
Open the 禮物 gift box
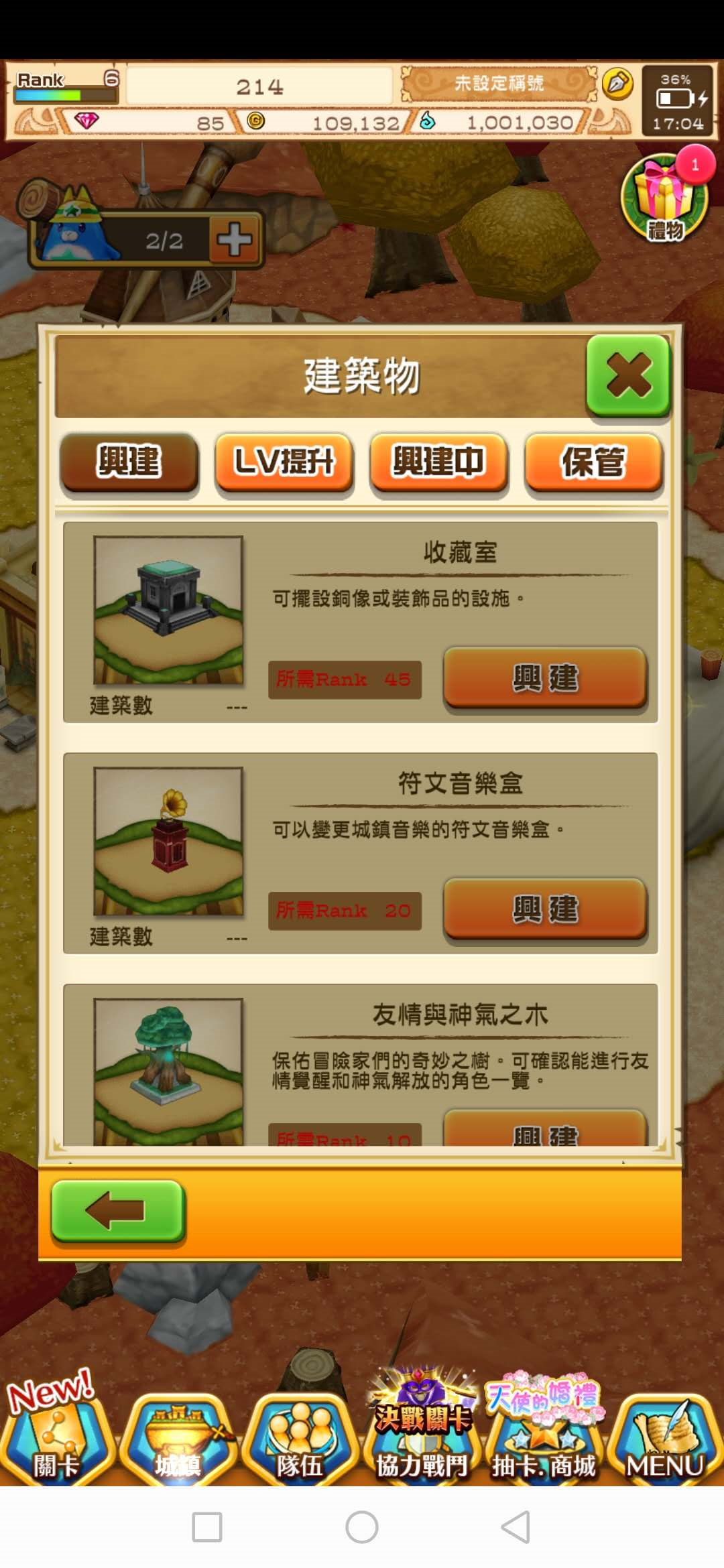[664, 198]
